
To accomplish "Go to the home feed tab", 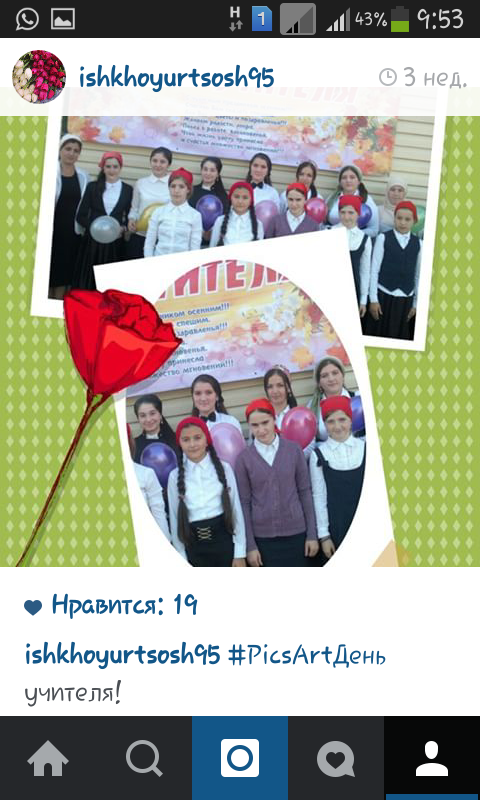I will point(48,758).
